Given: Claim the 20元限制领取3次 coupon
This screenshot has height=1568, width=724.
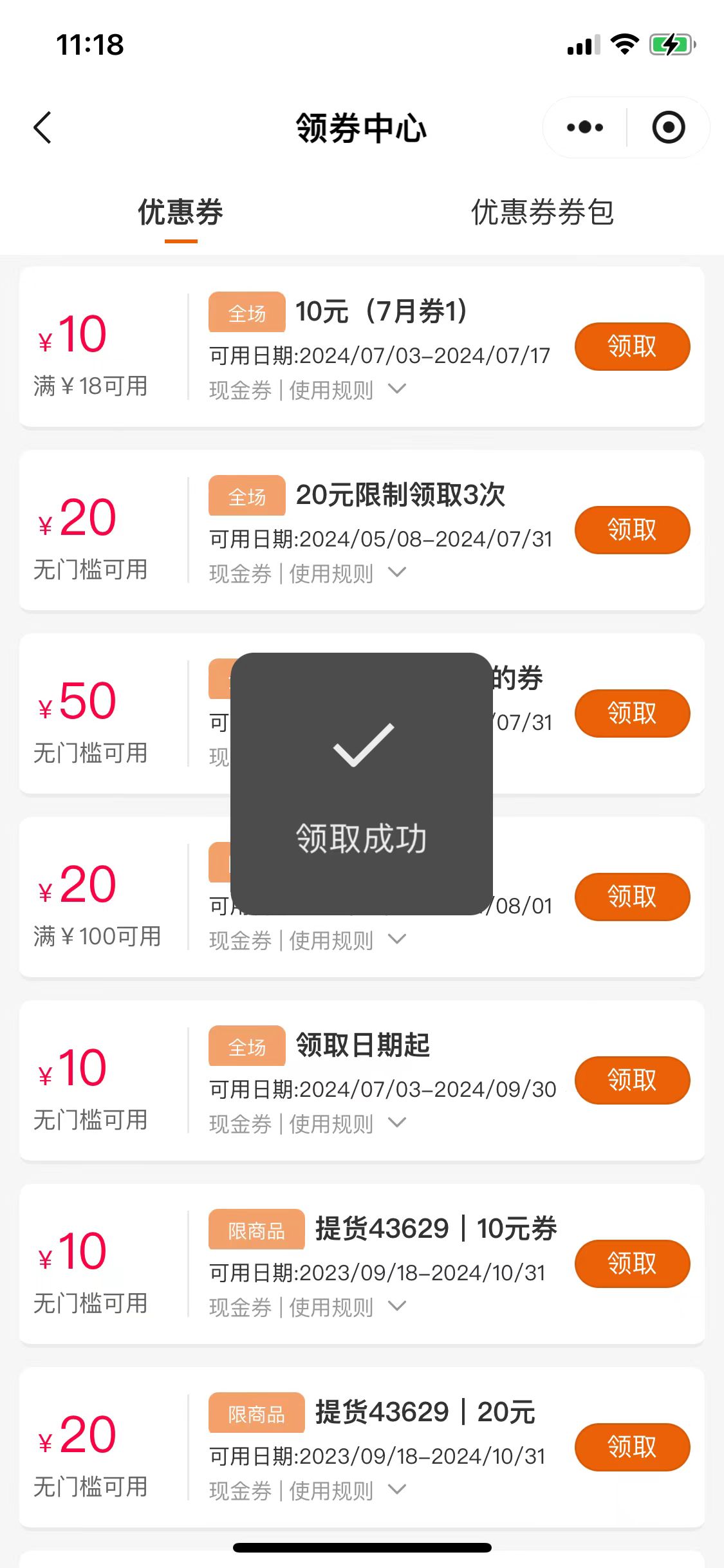Looking at the screenshot, I should (x=632, y=530).
